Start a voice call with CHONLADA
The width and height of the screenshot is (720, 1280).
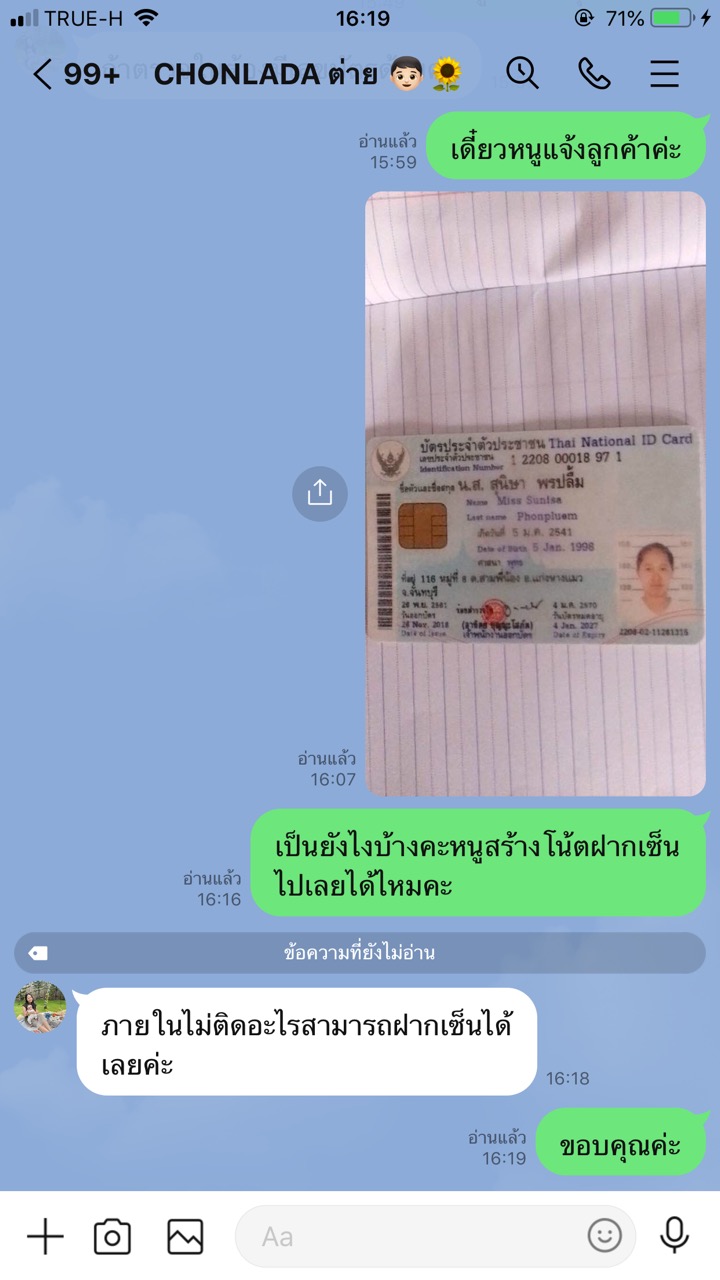(x=594, y=73)
